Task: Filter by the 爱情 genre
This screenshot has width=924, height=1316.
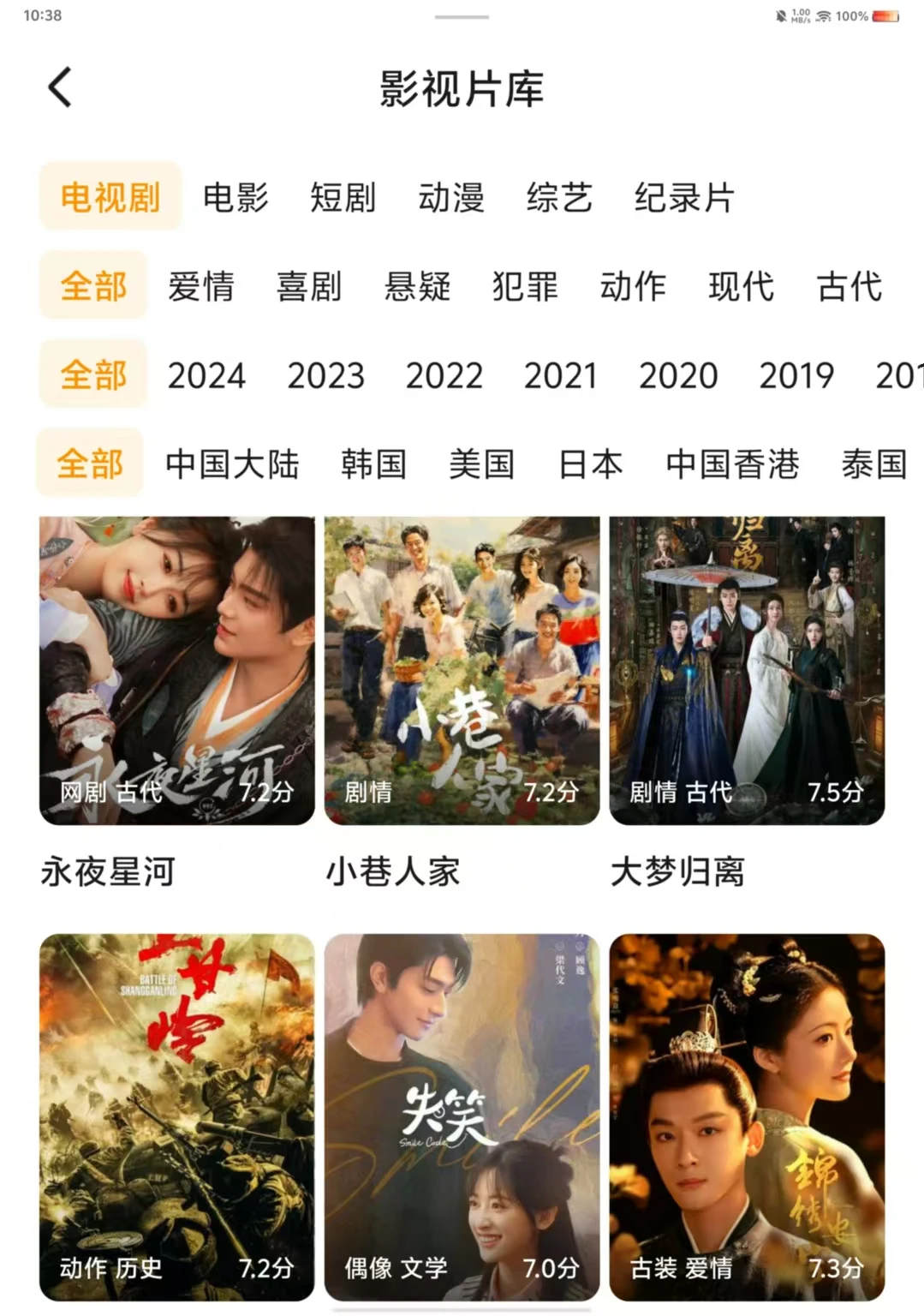Action: (x=201, y=286)
